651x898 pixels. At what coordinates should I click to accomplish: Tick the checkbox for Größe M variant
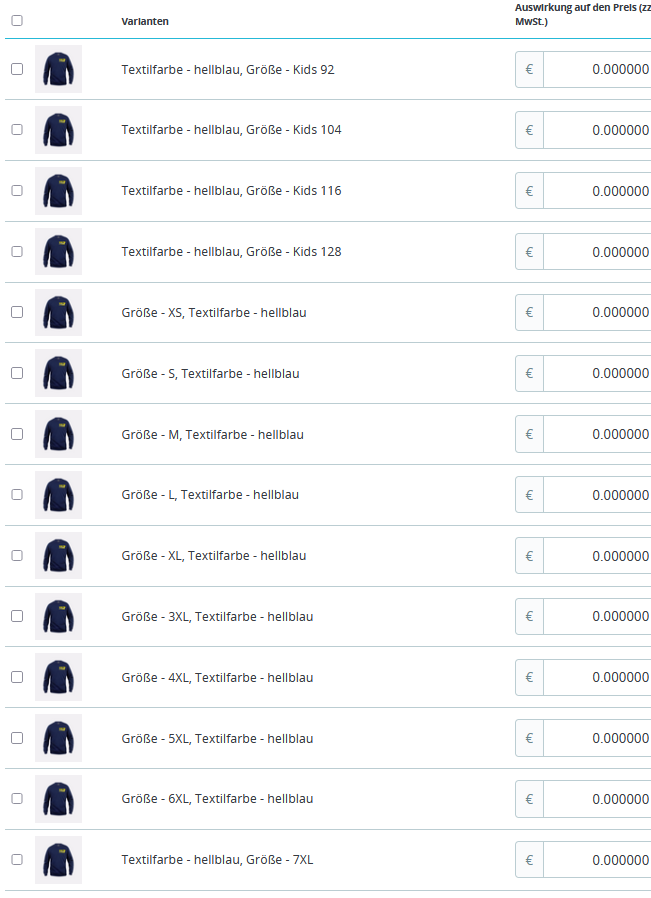17,434
